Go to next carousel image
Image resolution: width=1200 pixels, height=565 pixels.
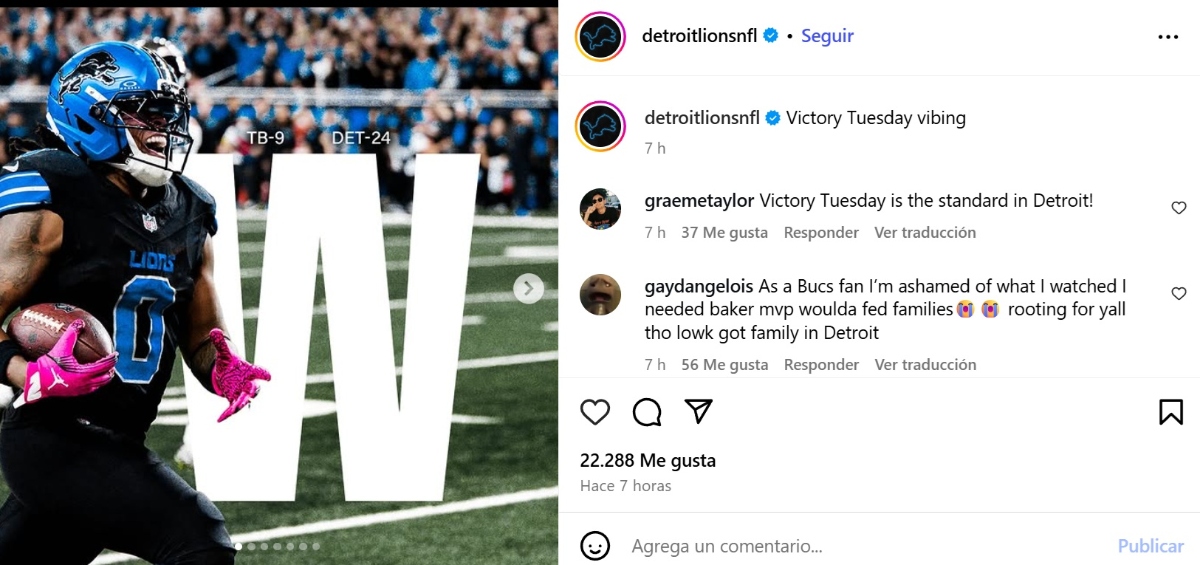[528, 289]
